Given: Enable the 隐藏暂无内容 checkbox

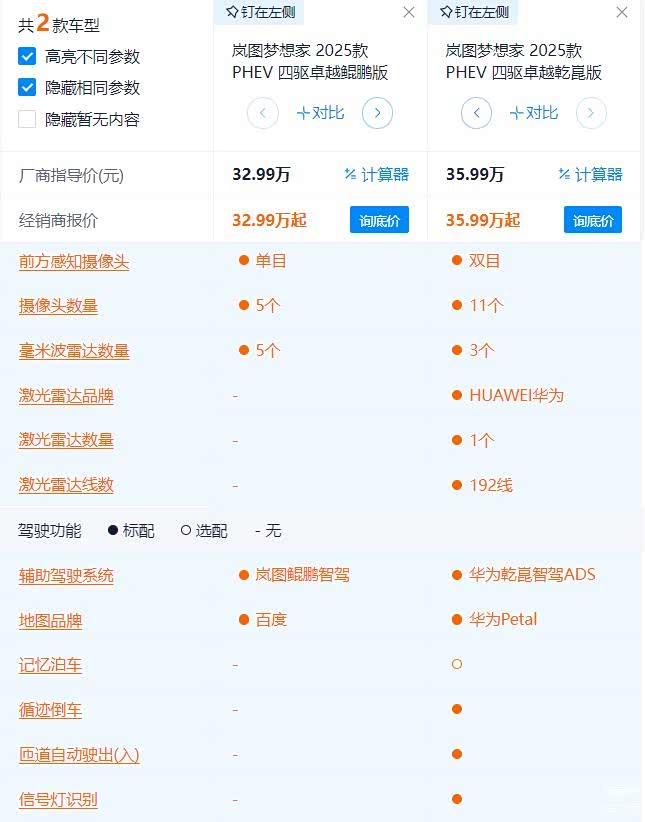Looking at the screenshot, I should [x=27, y=119].
